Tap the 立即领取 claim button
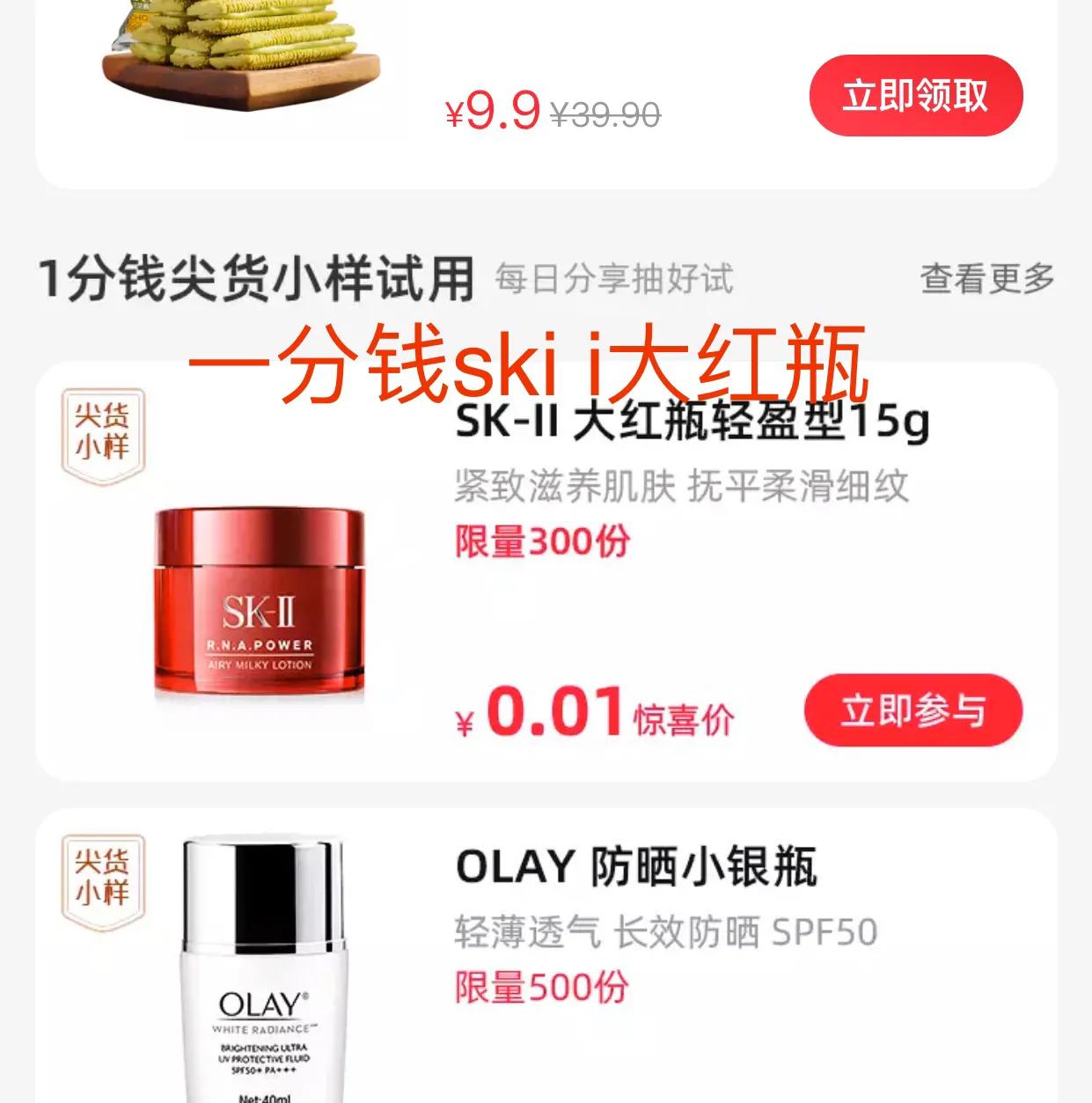The width and height of the screenshot is (1092, 1103). (x=915, y=97)
